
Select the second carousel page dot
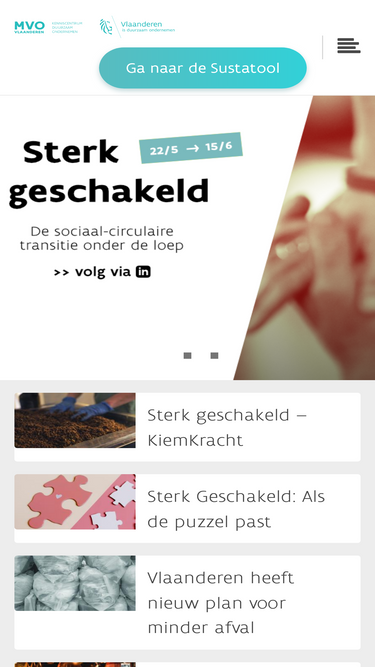215,356
